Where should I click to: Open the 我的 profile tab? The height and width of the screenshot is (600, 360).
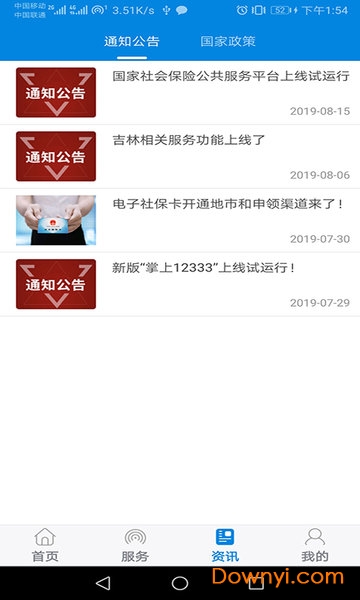click(315, 545)
